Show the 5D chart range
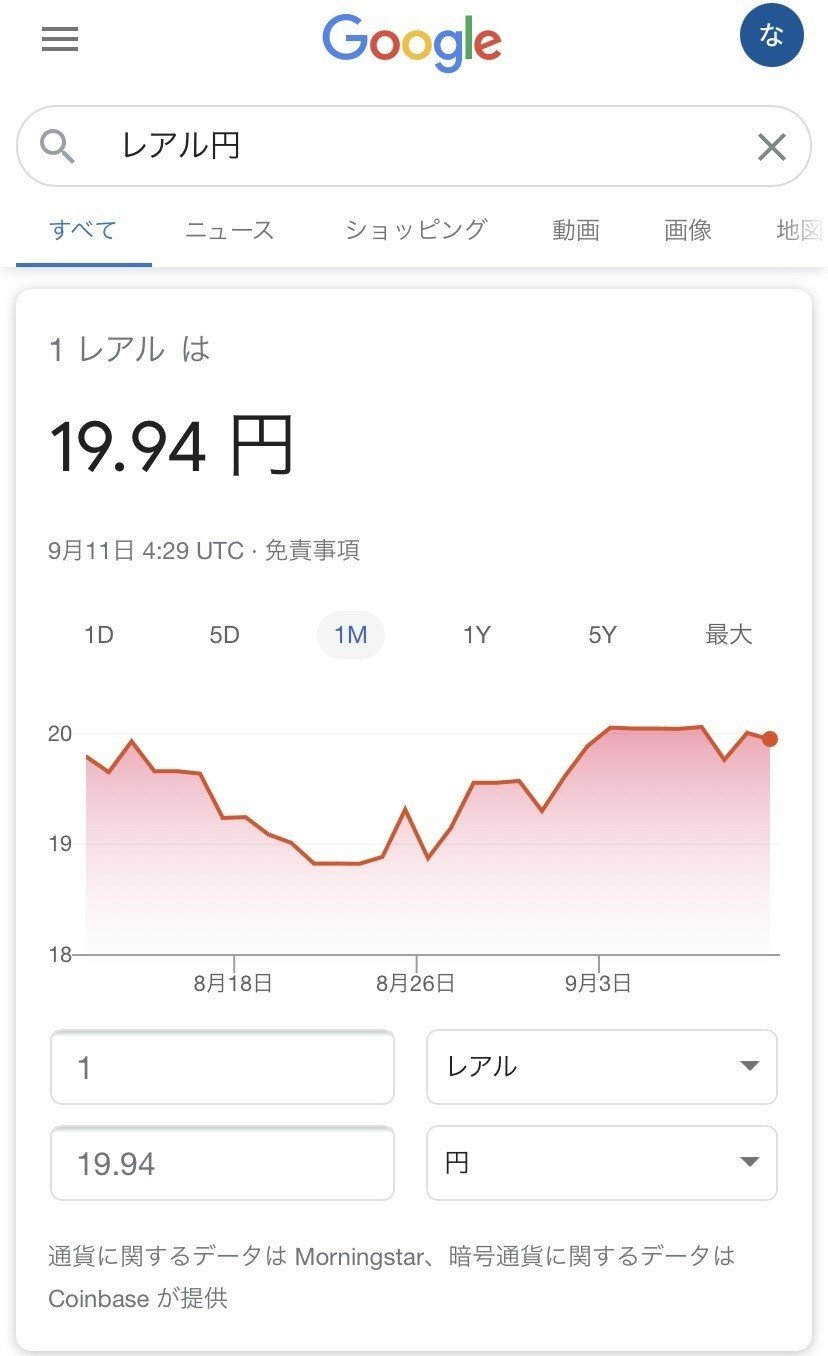 tap(224, 635)
